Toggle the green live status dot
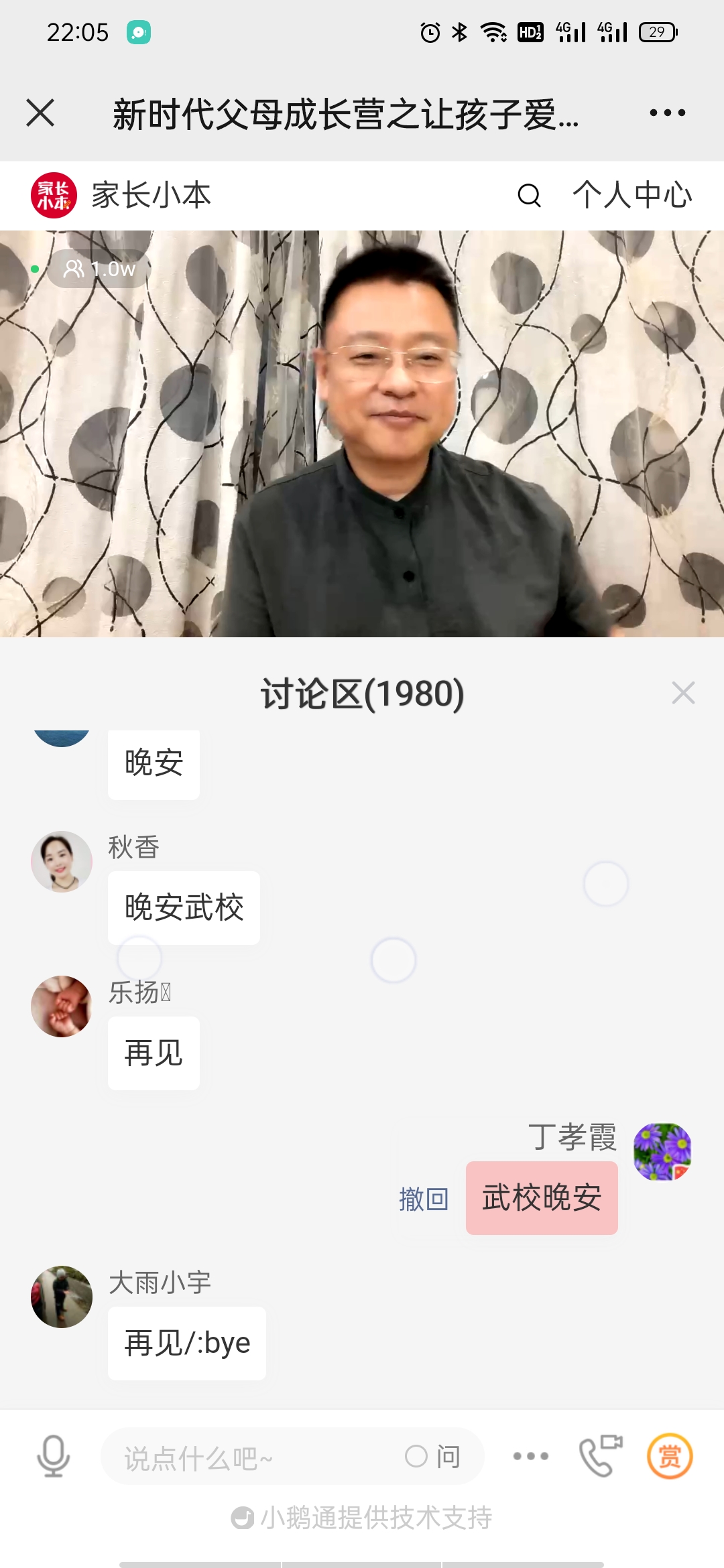Viewport: 724px width, 1568px height. pos(34,269)
